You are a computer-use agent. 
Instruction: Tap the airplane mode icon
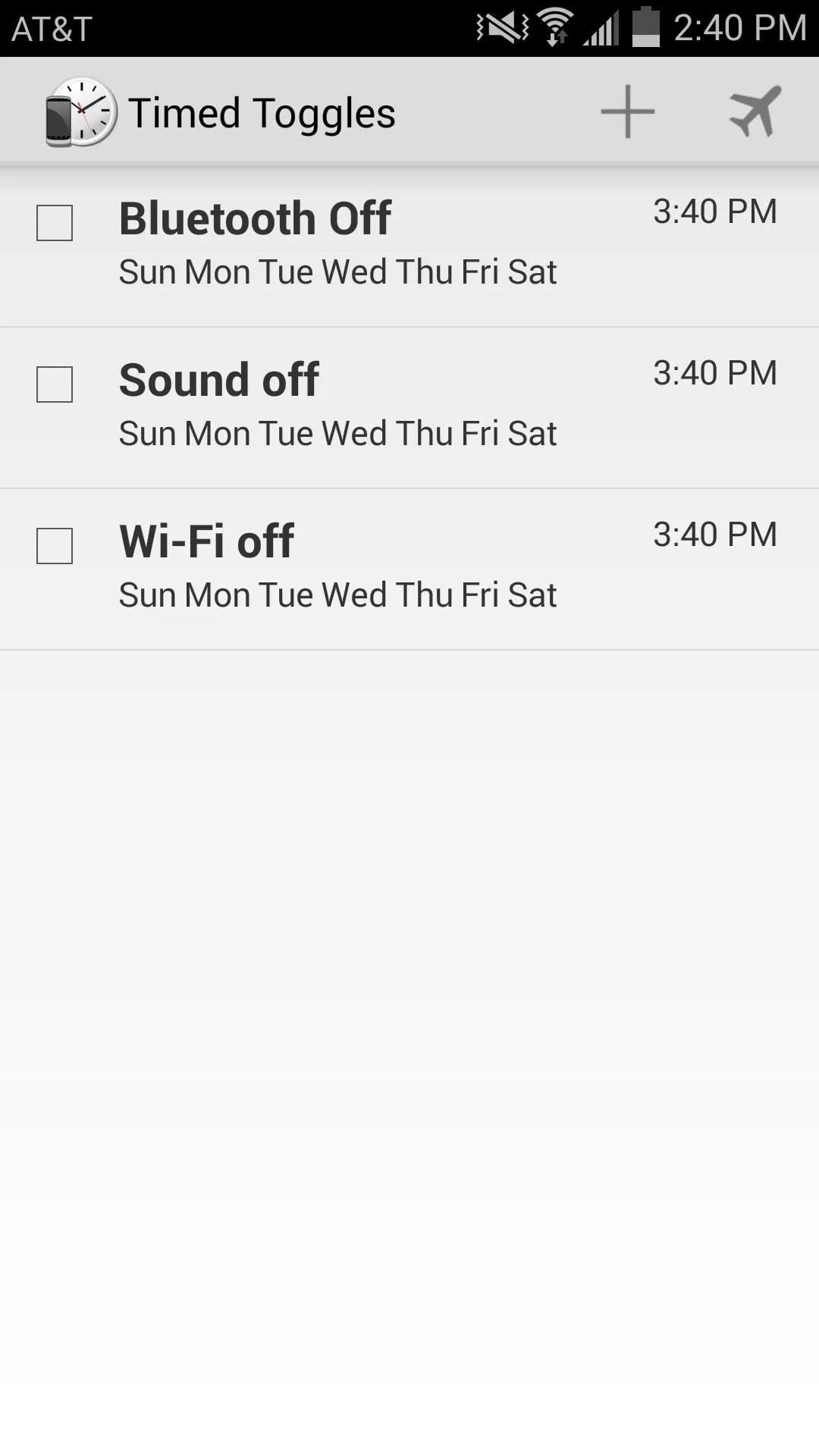pyautogui.click(x=755, y=111)
